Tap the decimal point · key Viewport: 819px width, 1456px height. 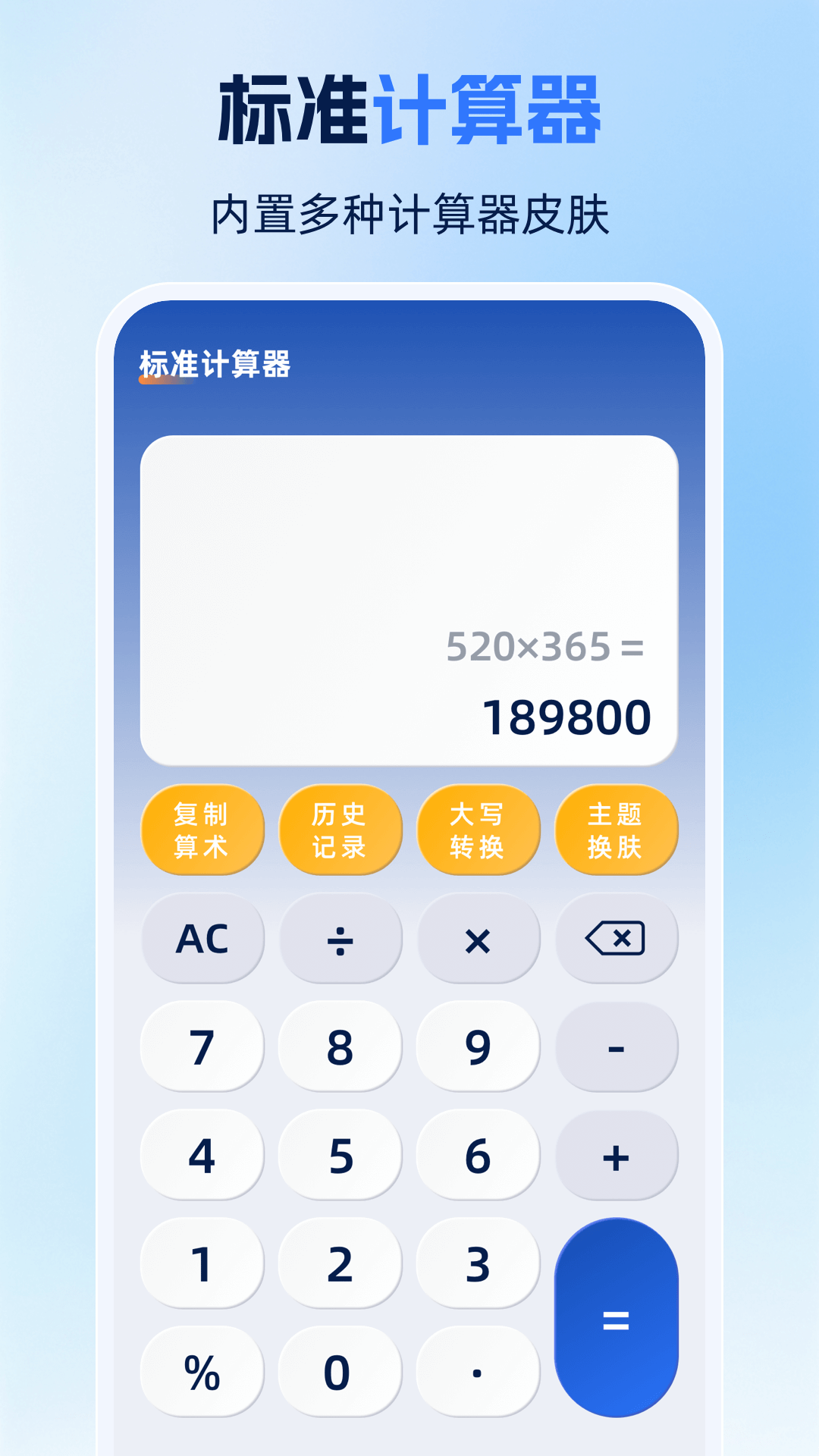click(x=478, y=1371)
